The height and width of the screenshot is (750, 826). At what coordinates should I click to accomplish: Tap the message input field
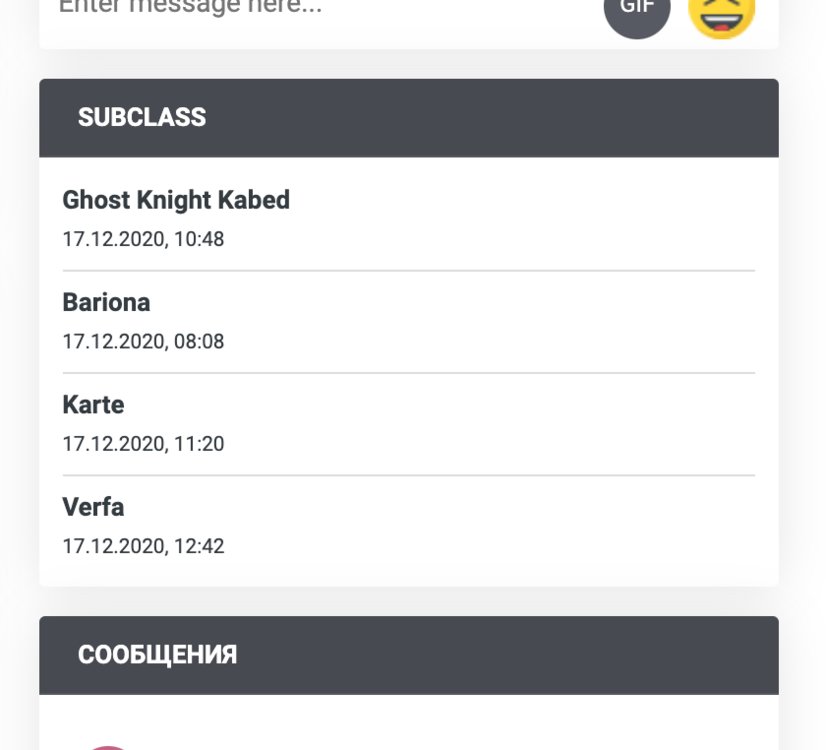click(x=300, y=8)
